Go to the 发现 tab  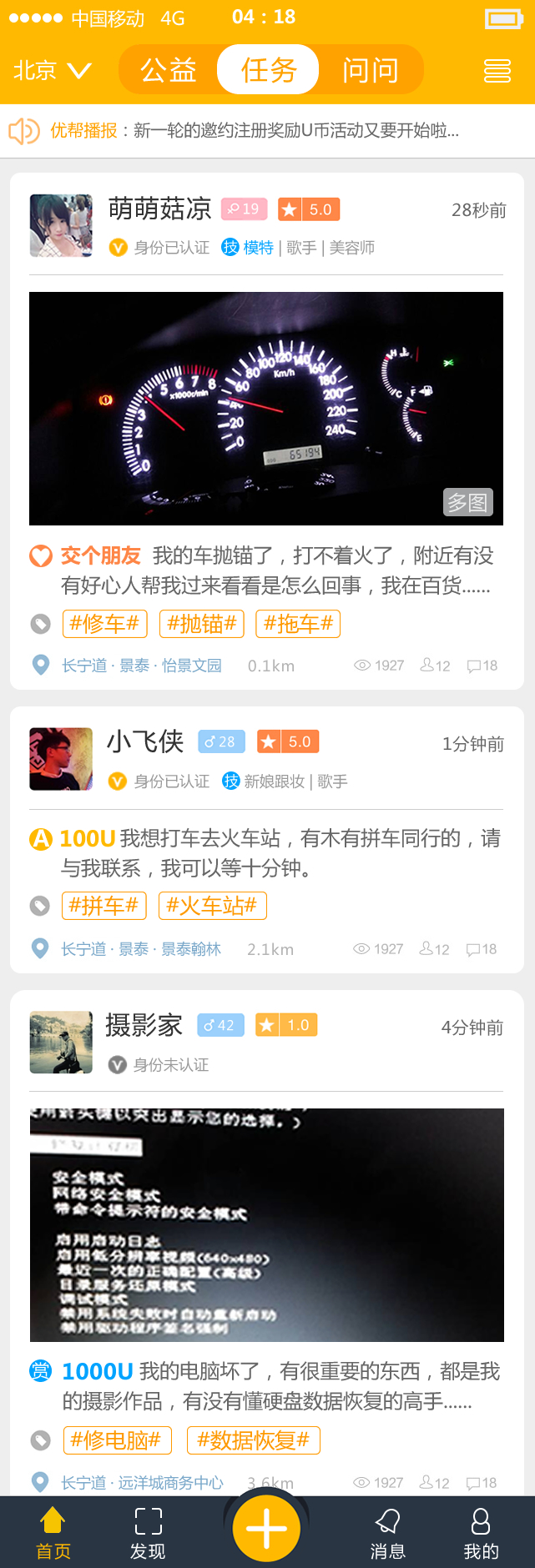148,1533
